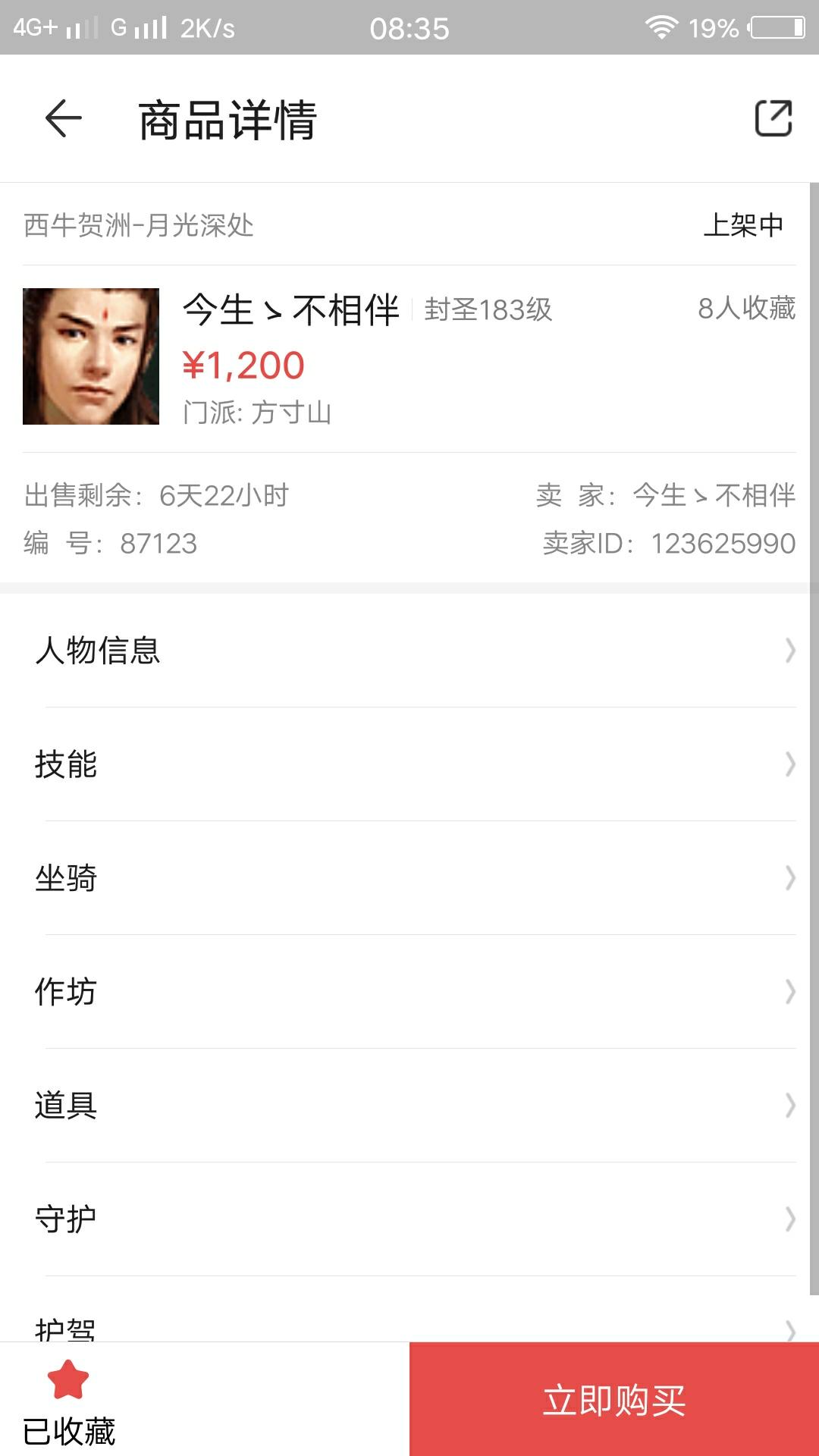View 坐骑 details
The height and width of the screenshot is (1456, 819).
[409, 878]
